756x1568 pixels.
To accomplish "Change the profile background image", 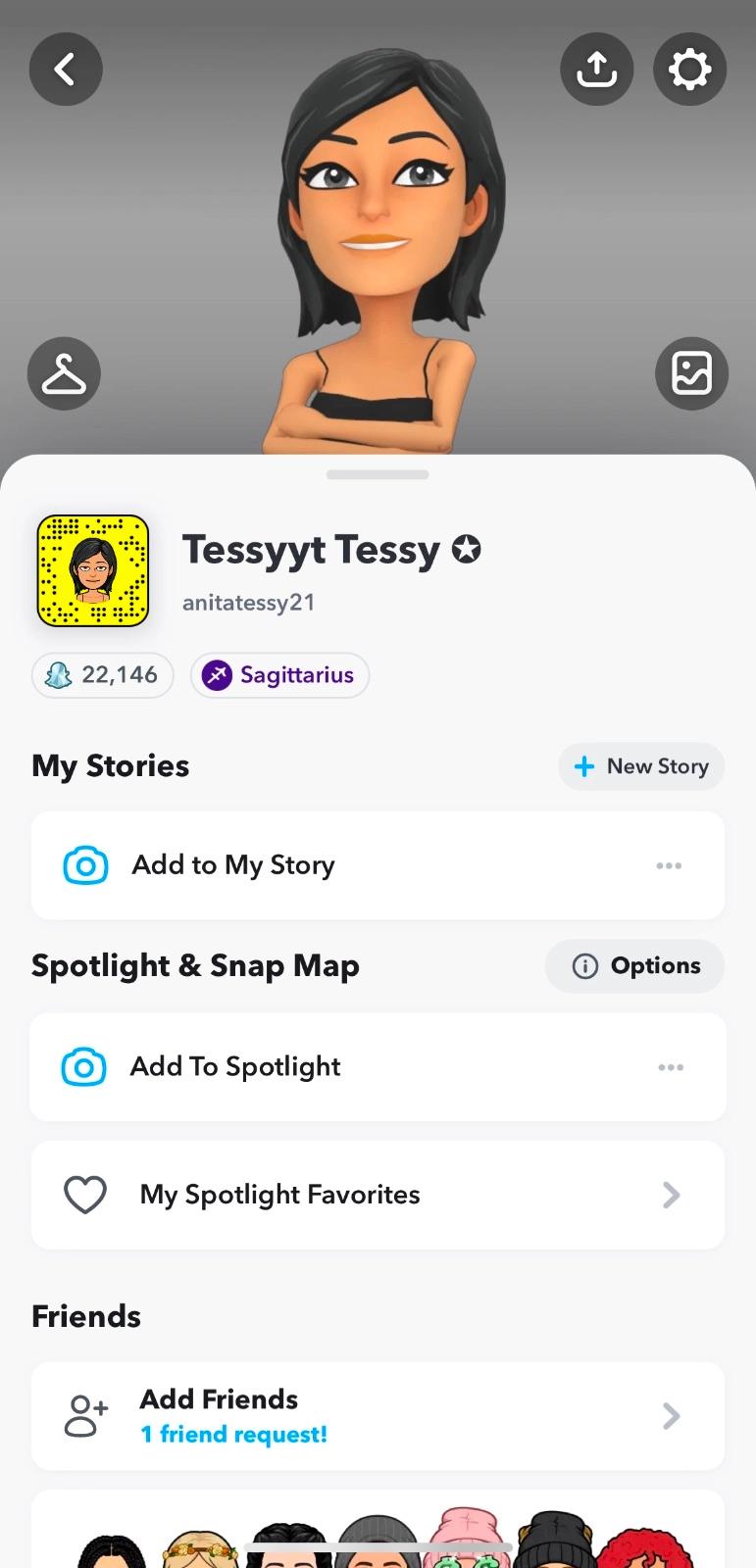I will (x=691, y=373).
